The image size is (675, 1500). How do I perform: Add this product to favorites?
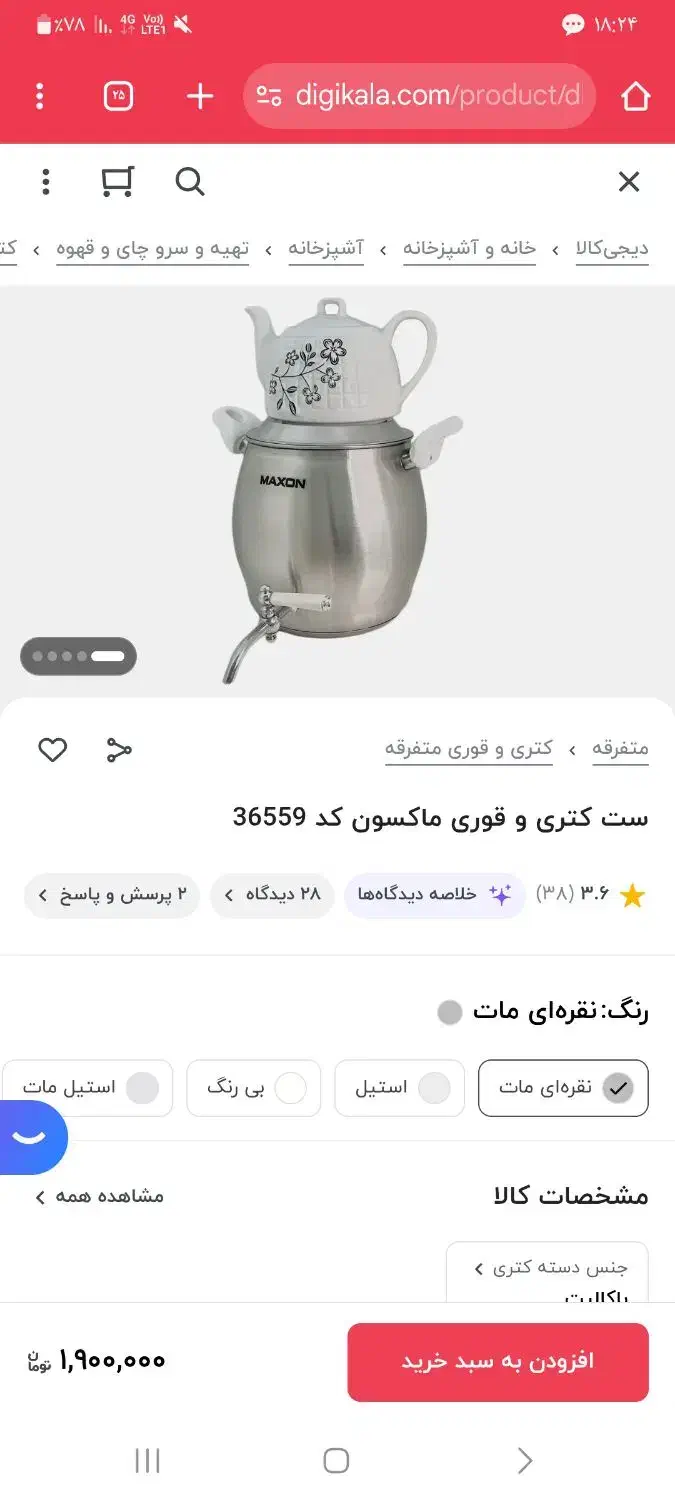pyautogui.click(x=53, y=749)
